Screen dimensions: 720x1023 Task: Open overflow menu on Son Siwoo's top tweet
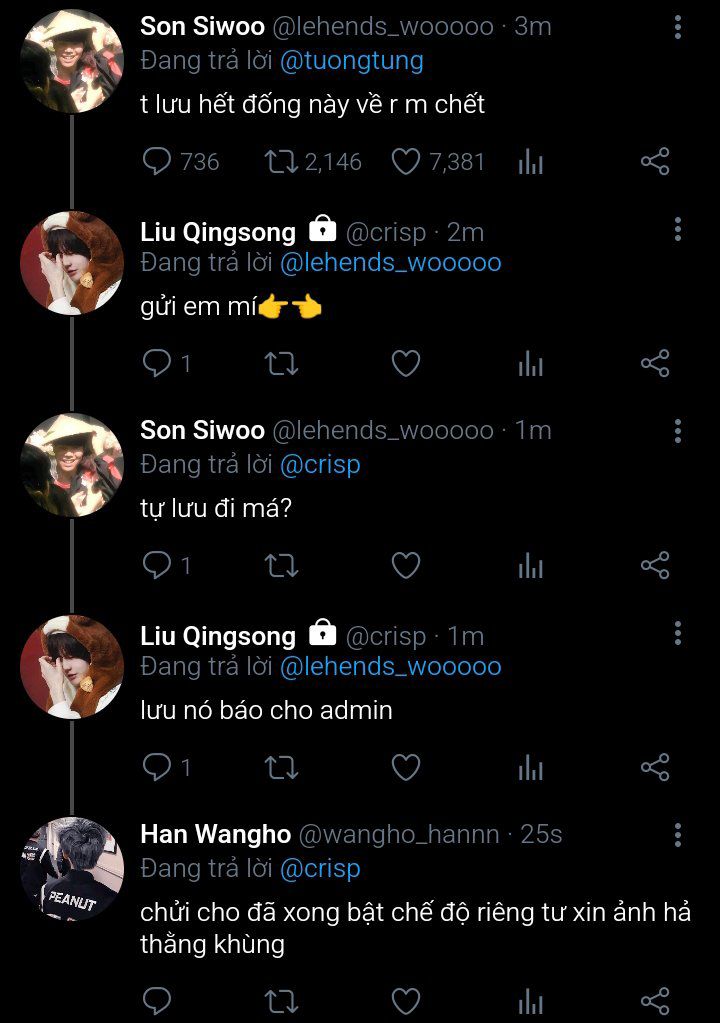[677, 27]
